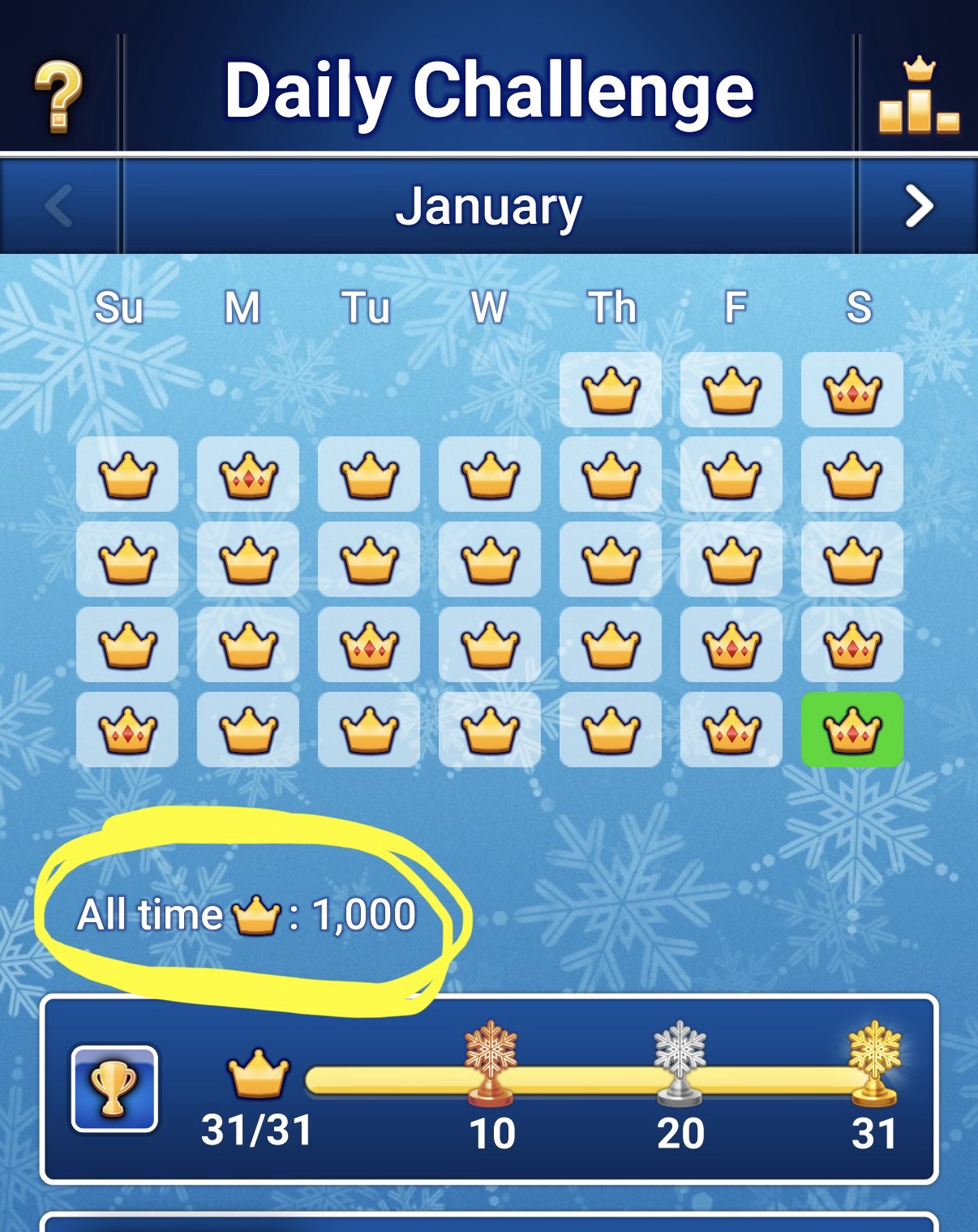
Task: Open the first Monday of January challenge
Action: tap(248, 474)
